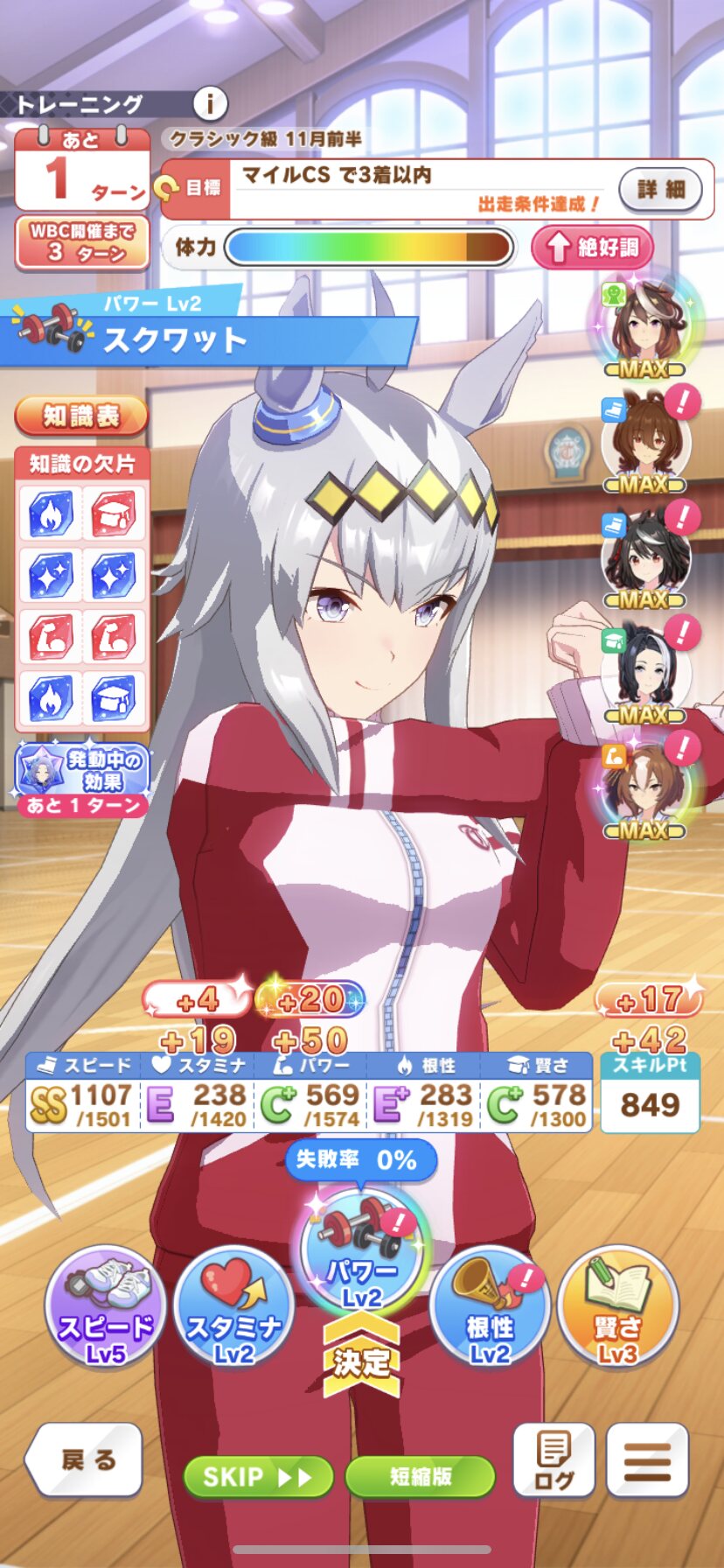The height and width of the screenshot is (1568, 724).
Task: Check the 絶好調 mood indicator
Action: (593, 248)
